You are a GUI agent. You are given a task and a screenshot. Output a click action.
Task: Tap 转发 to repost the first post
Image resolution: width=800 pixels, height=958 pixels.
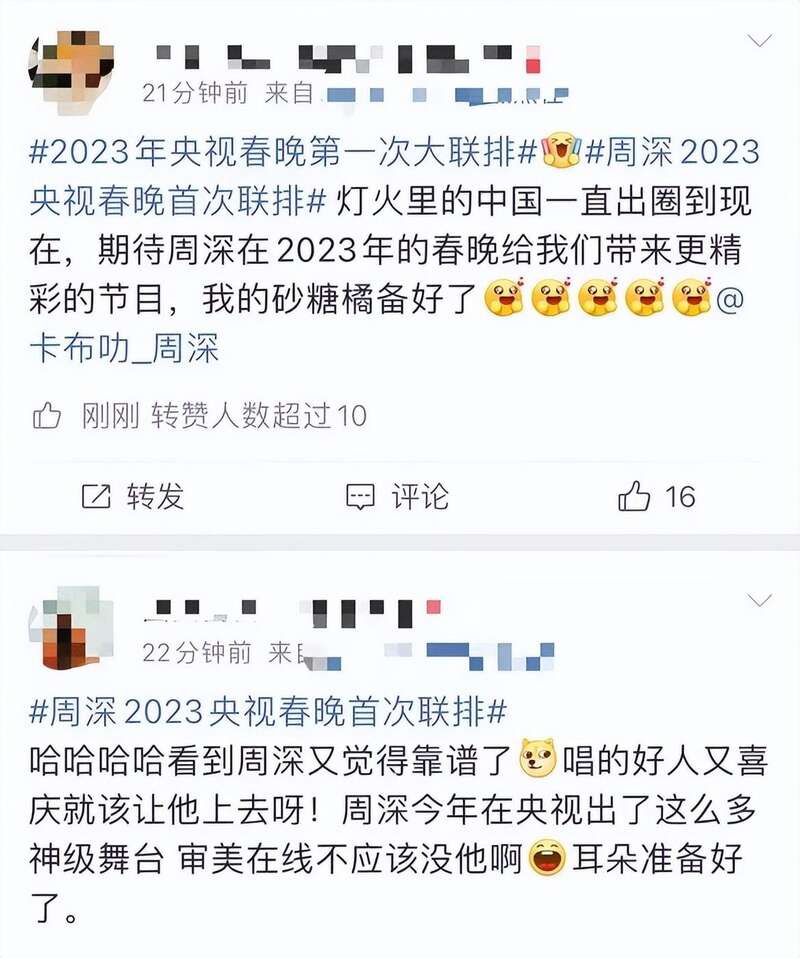point(133,496)
